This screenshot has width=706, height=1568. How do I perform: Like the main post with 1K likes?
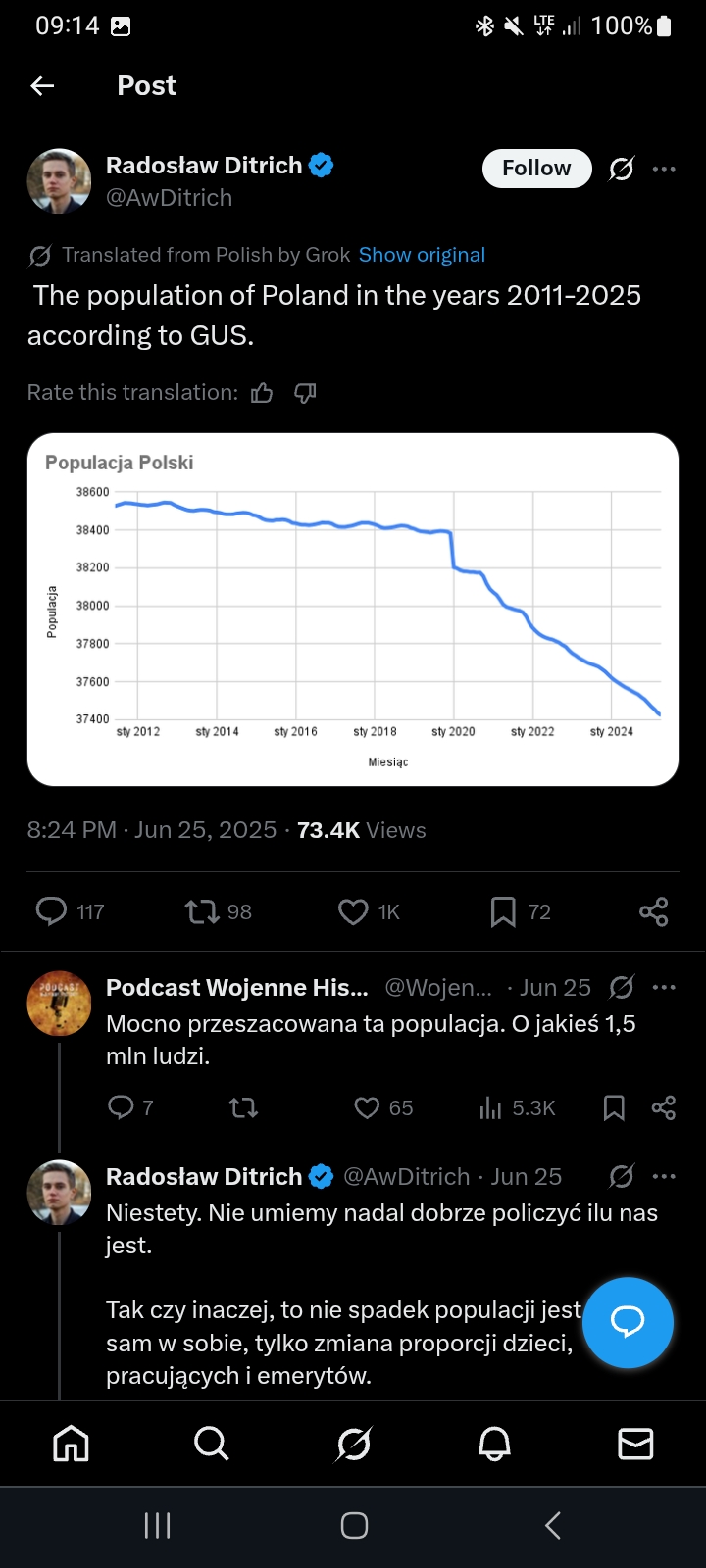[353, 912]
